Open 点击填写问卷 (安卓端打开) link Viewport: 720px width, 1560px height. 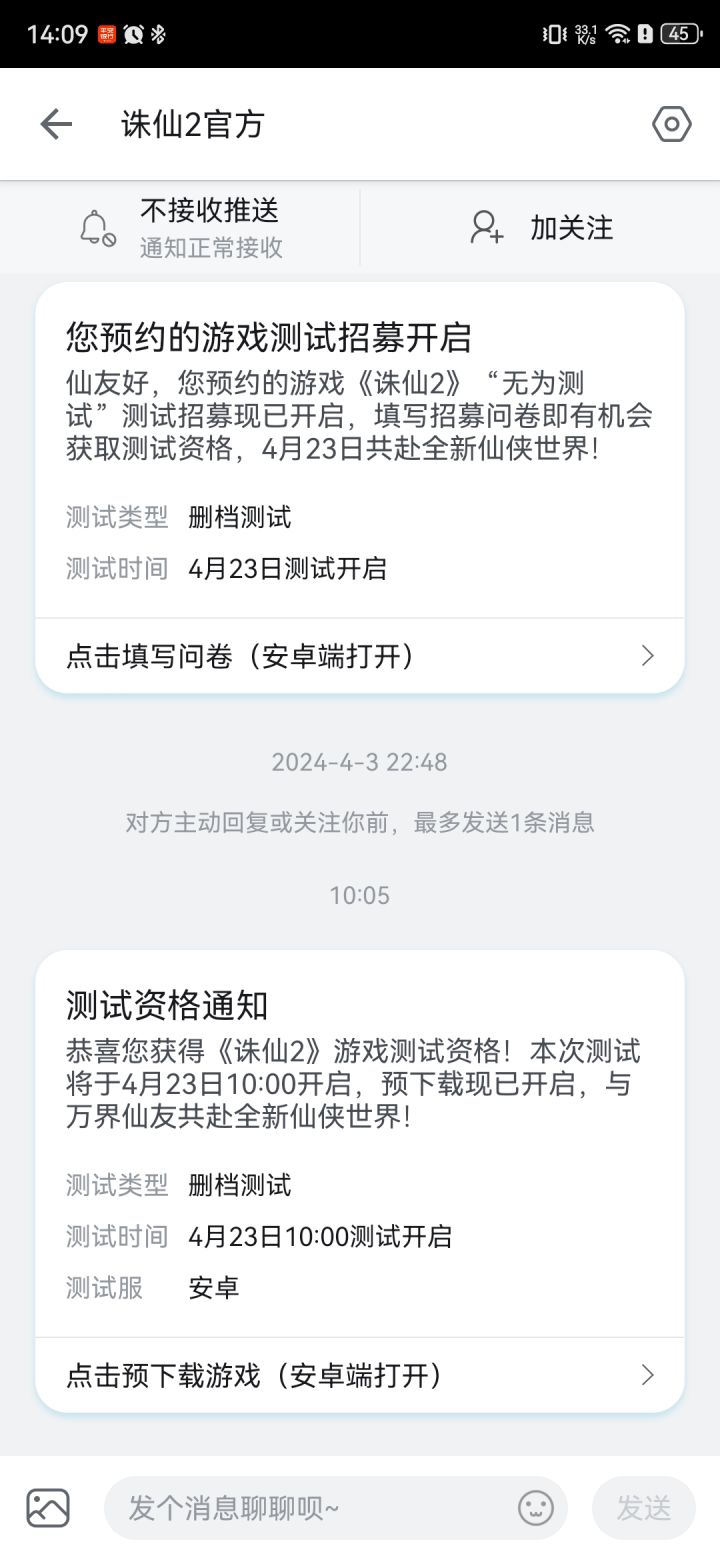coord(360,656)
